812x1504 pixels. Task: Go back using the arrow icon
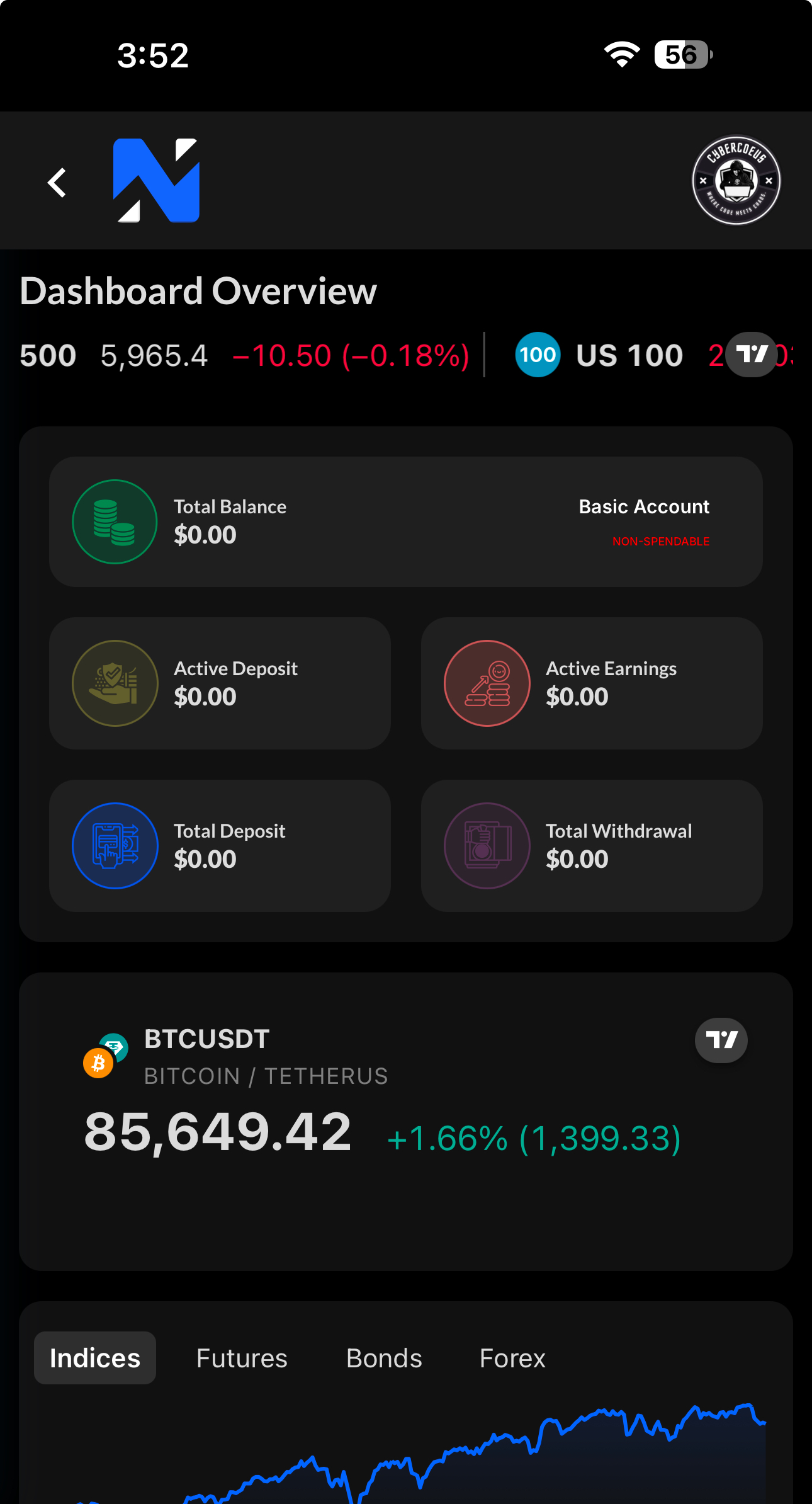click(x=57, y=183)
